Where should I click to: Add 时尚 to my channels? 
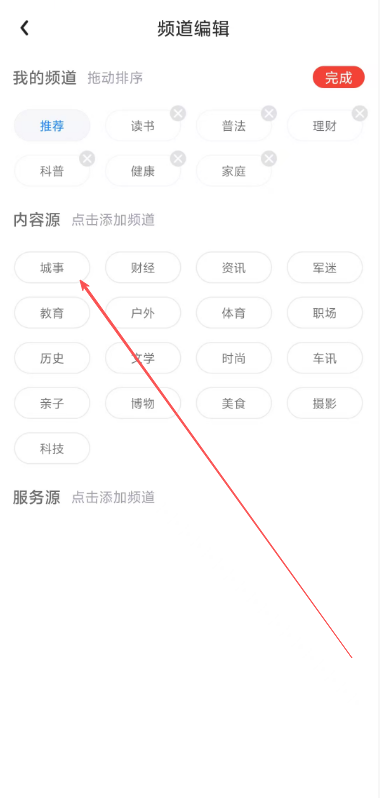(234, 358)
